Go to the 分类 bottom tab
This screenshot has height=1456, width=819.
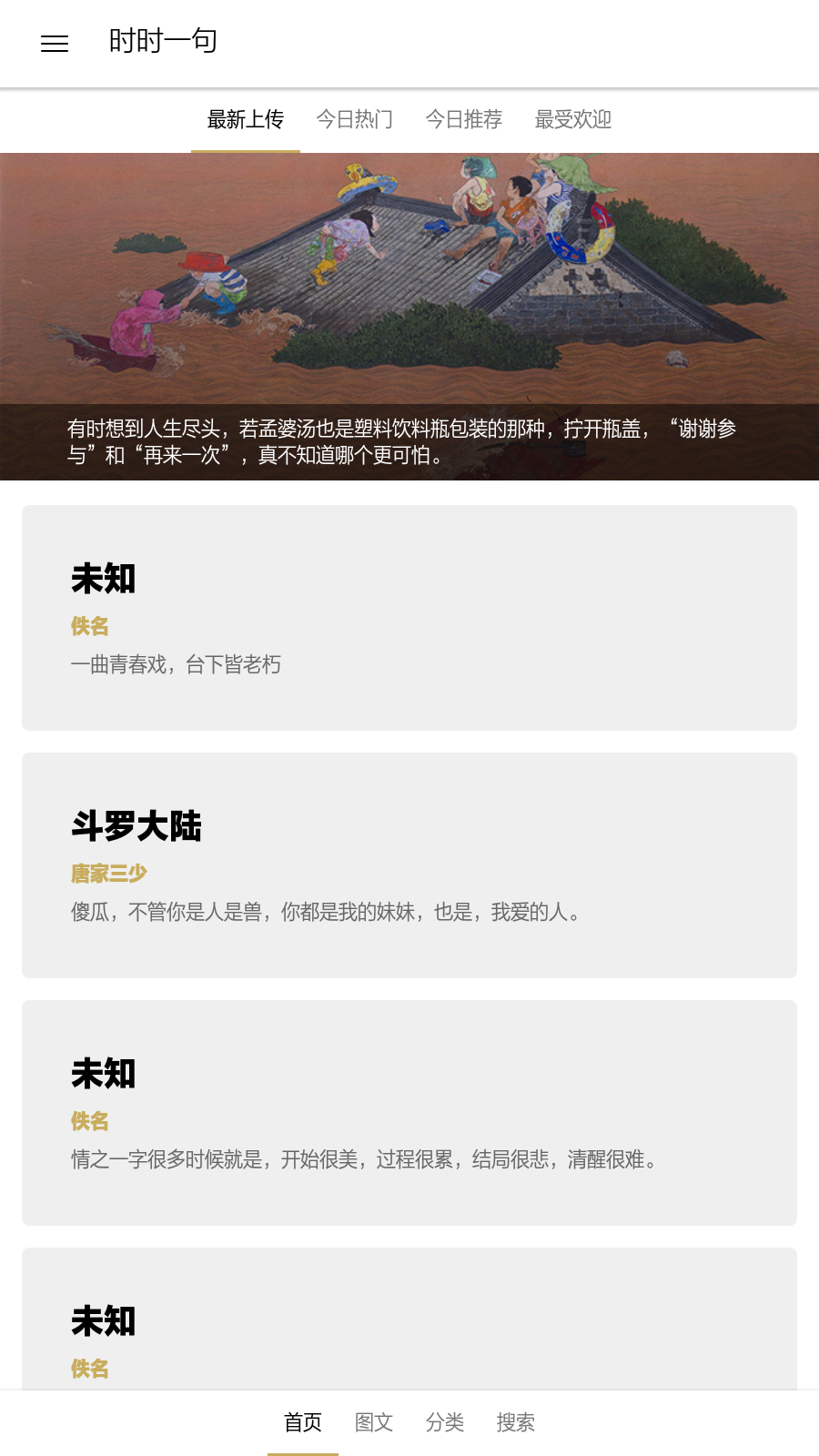click(x=445, y=1422)
